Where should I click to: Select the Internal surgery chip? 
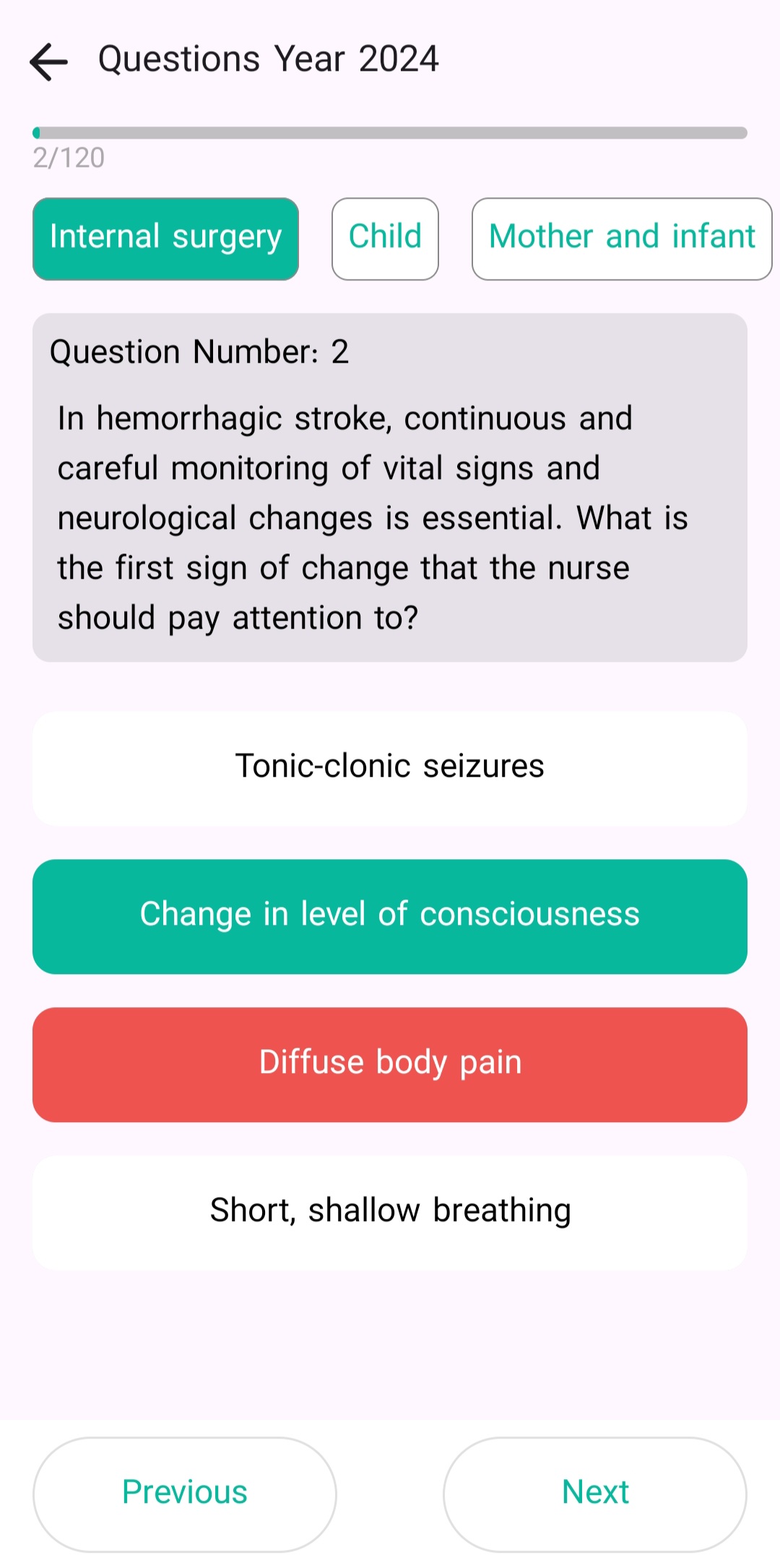(165, 238)
